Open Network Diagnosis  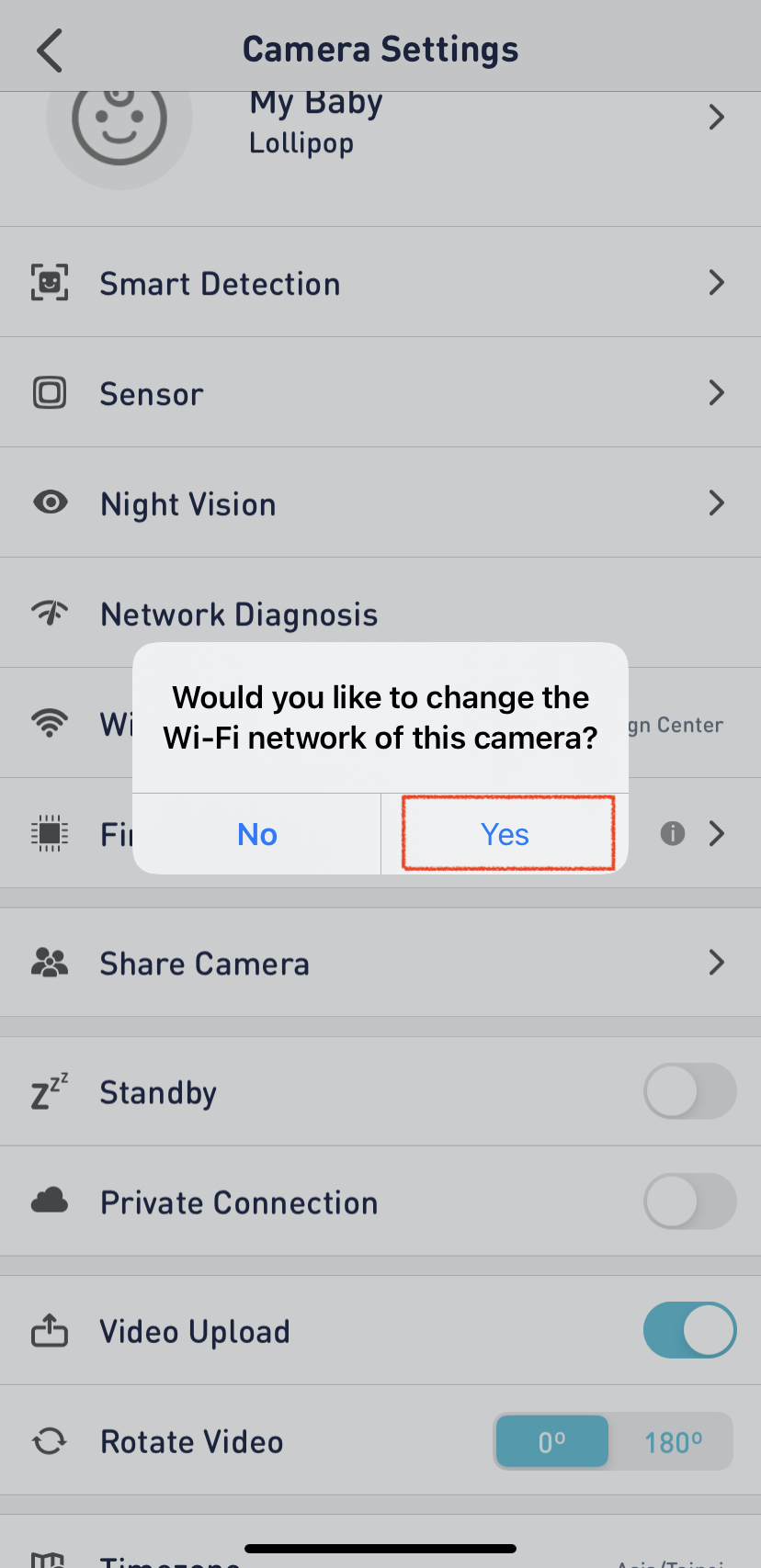(x=380, y=614)
